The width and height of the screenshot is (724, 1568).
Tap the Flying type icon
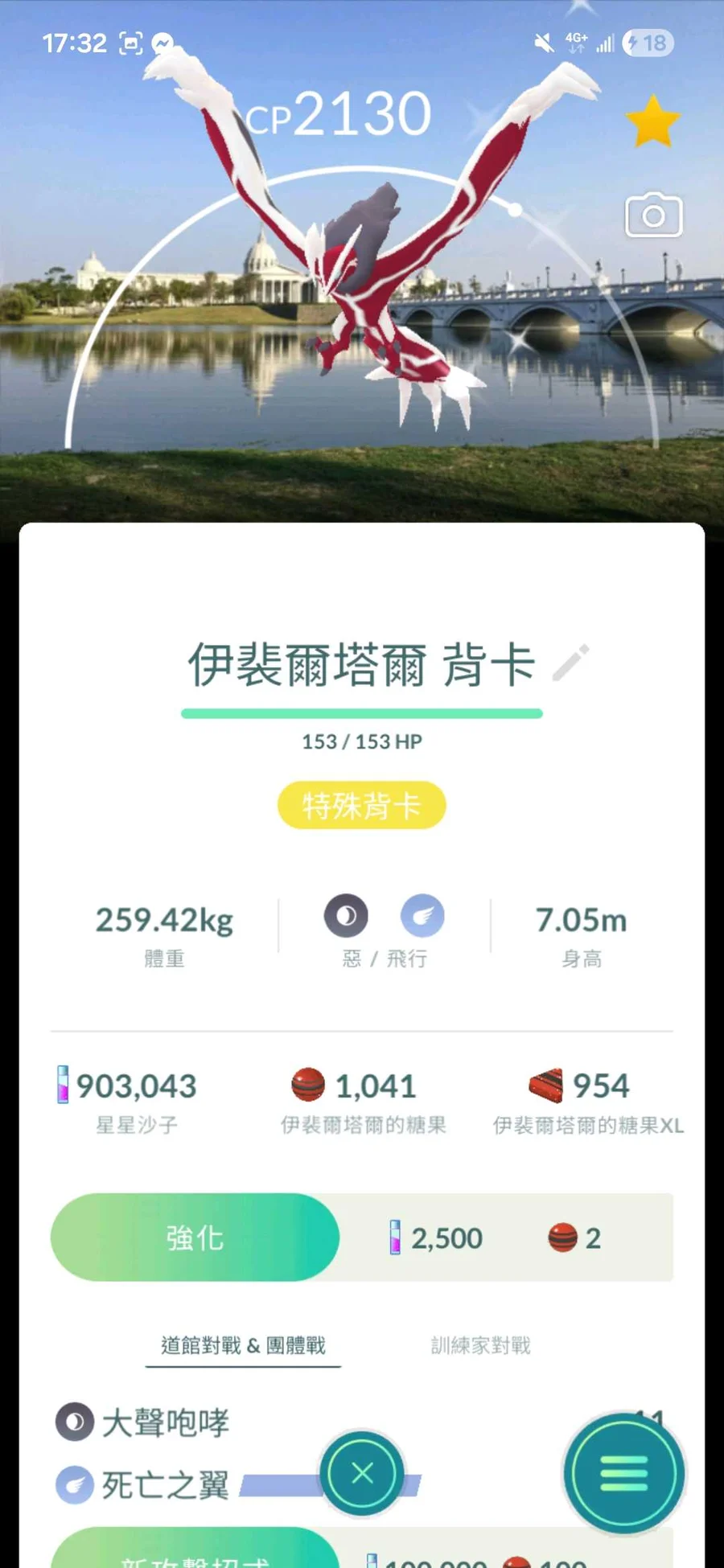[422, 916]
